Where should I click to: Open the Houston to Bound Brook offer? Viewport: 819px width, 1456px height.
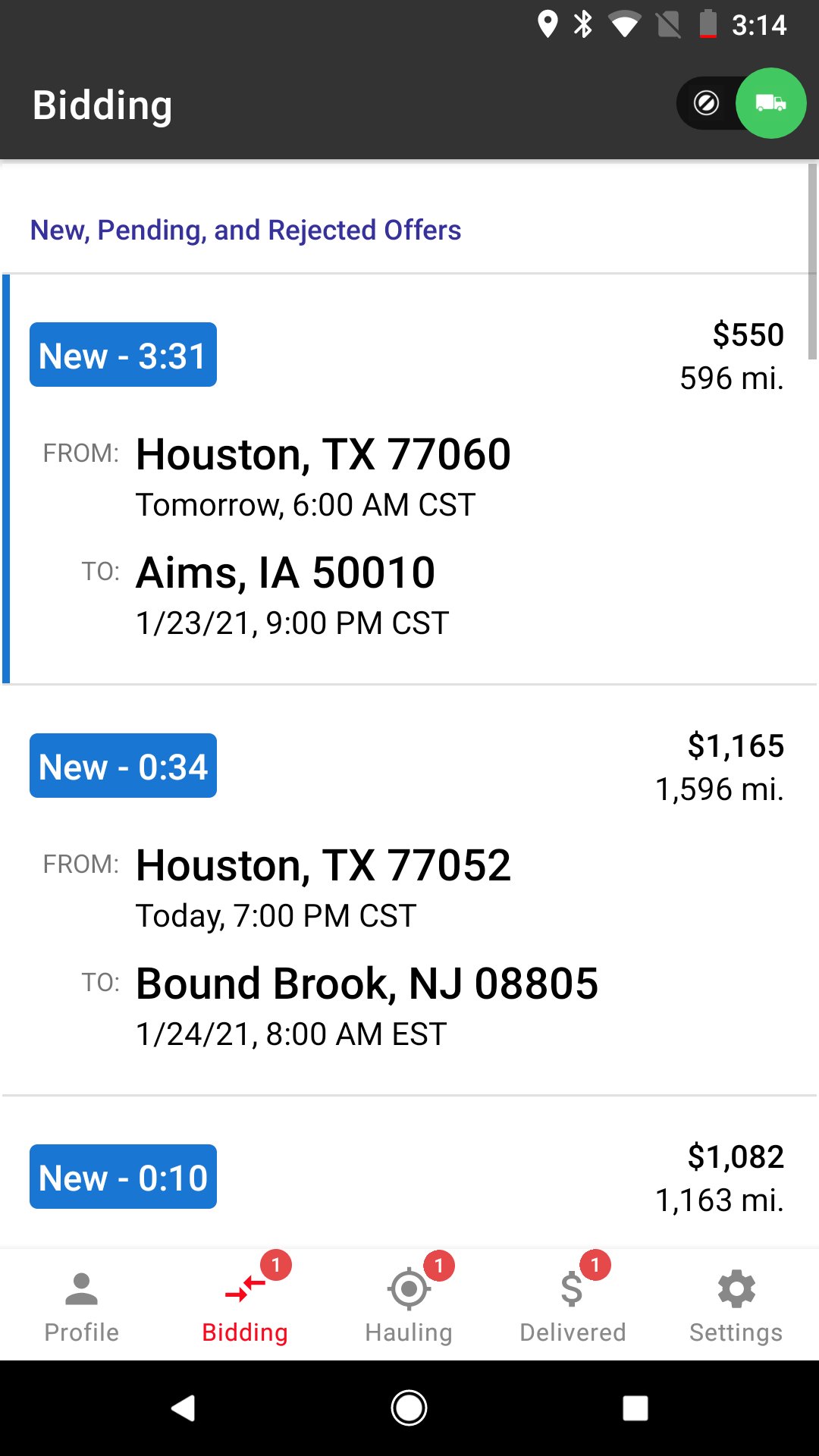point(409,890)
